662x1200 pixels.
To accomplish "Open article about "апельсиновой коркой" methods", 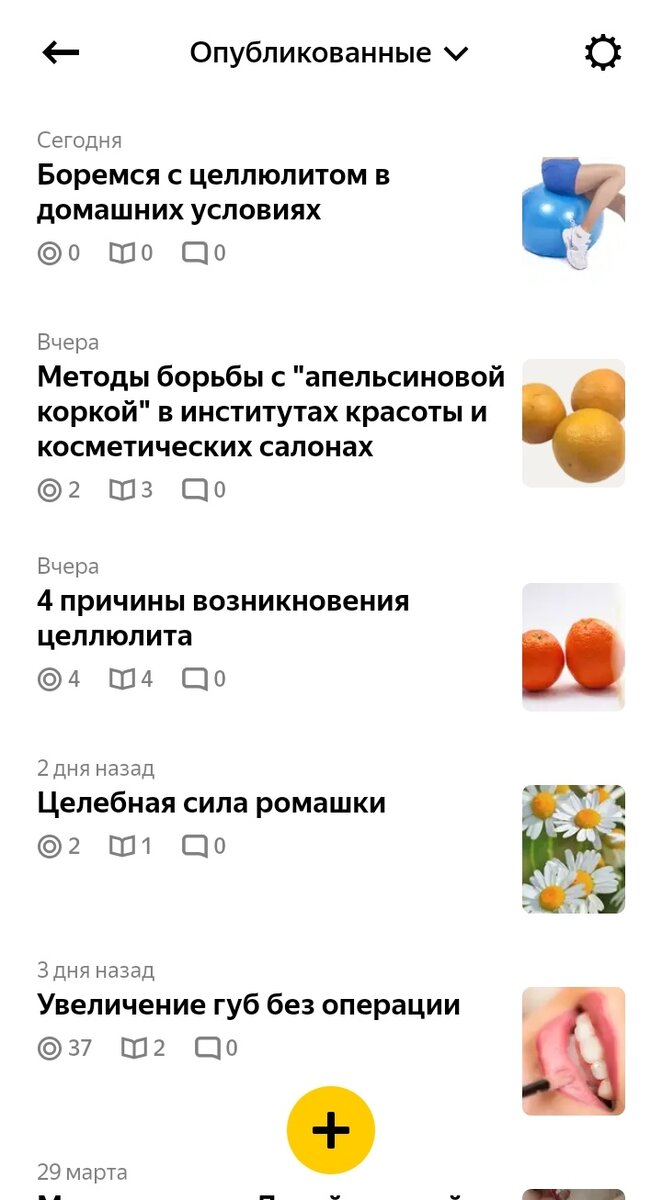I will coord(270,412).
